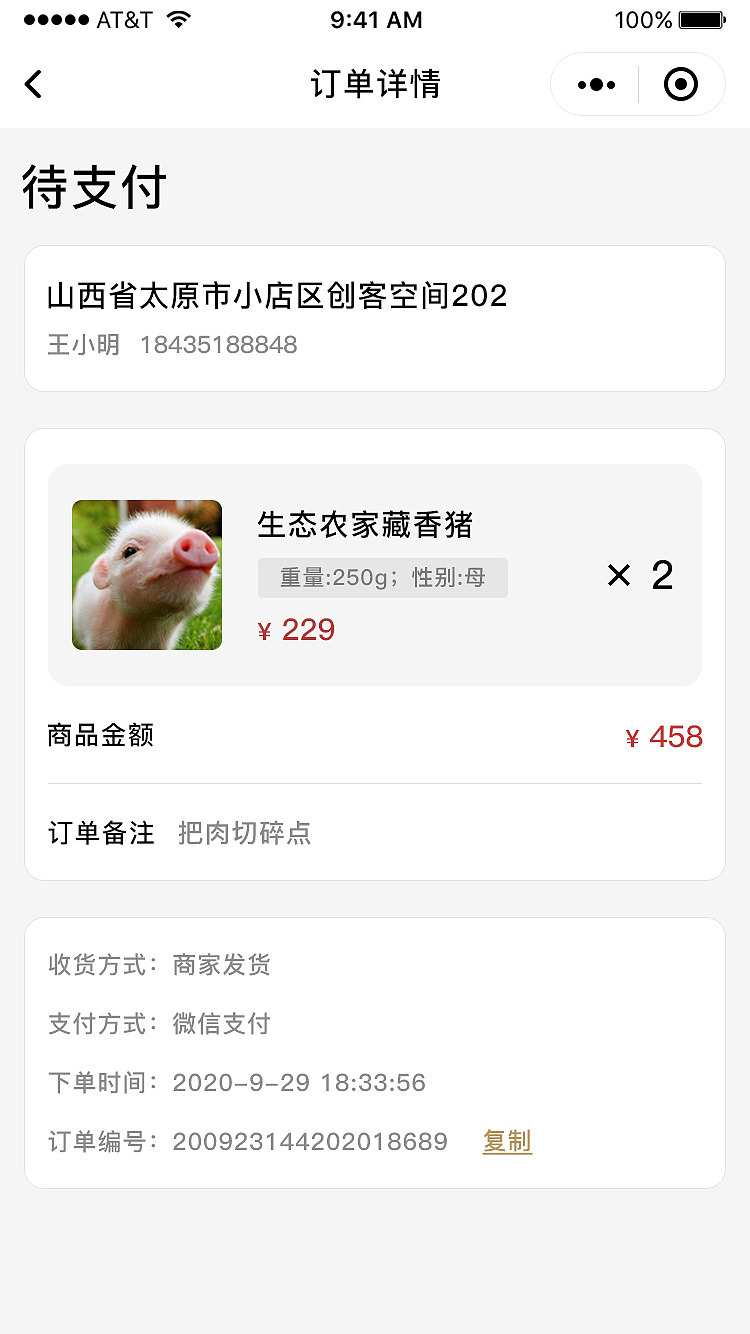Click the capsule close/home circle icon

681,84
